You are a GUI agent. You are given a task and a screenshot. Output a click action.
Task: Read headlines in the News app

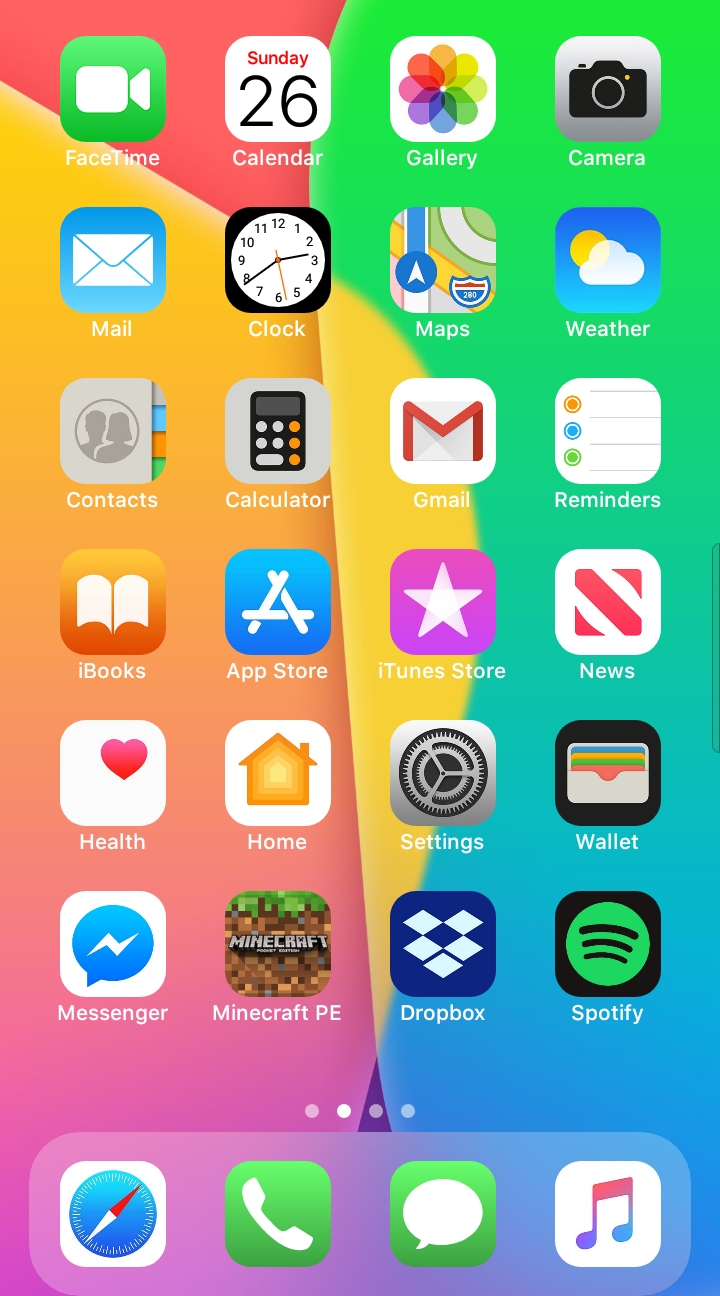point(607,601)
